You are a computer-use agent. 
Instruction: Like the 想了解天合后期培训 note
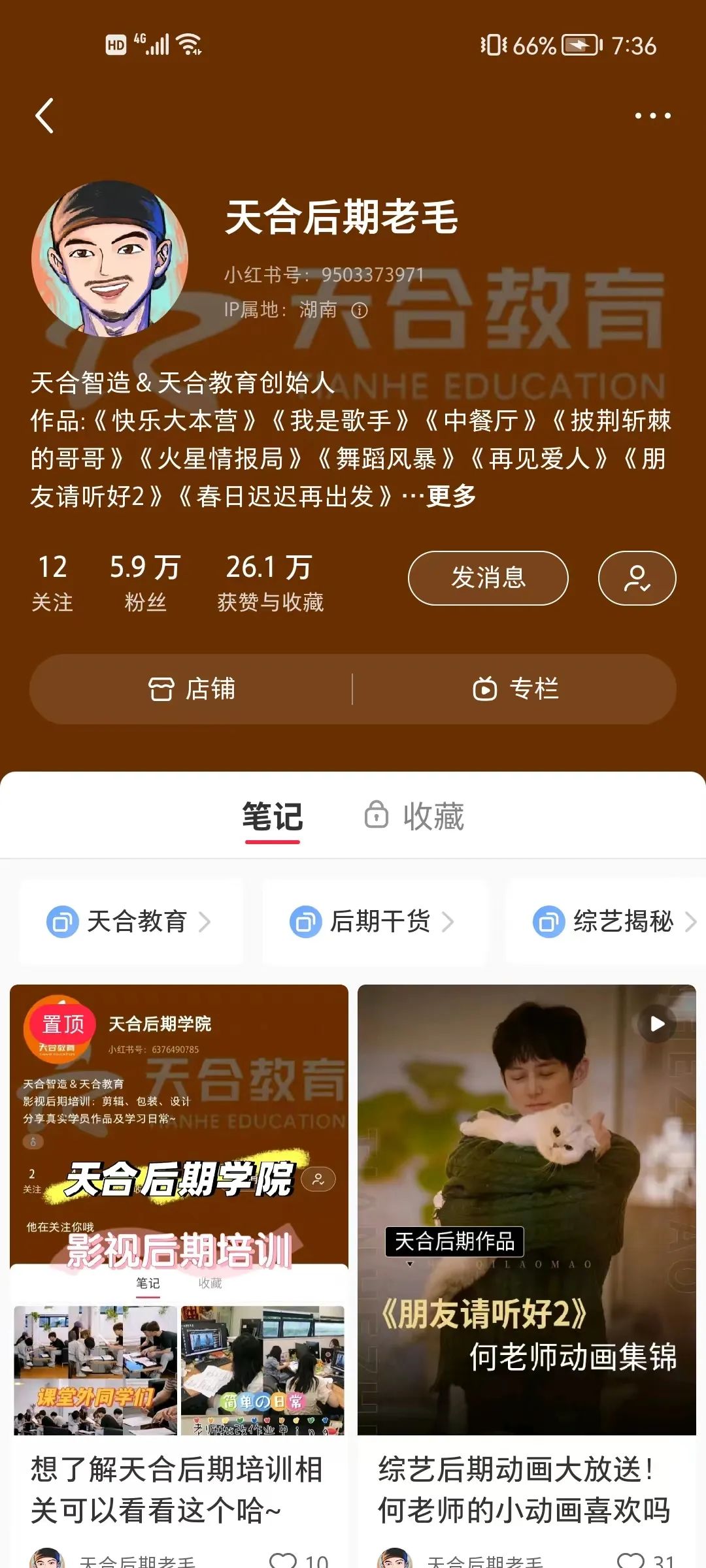coord(284,1560)
